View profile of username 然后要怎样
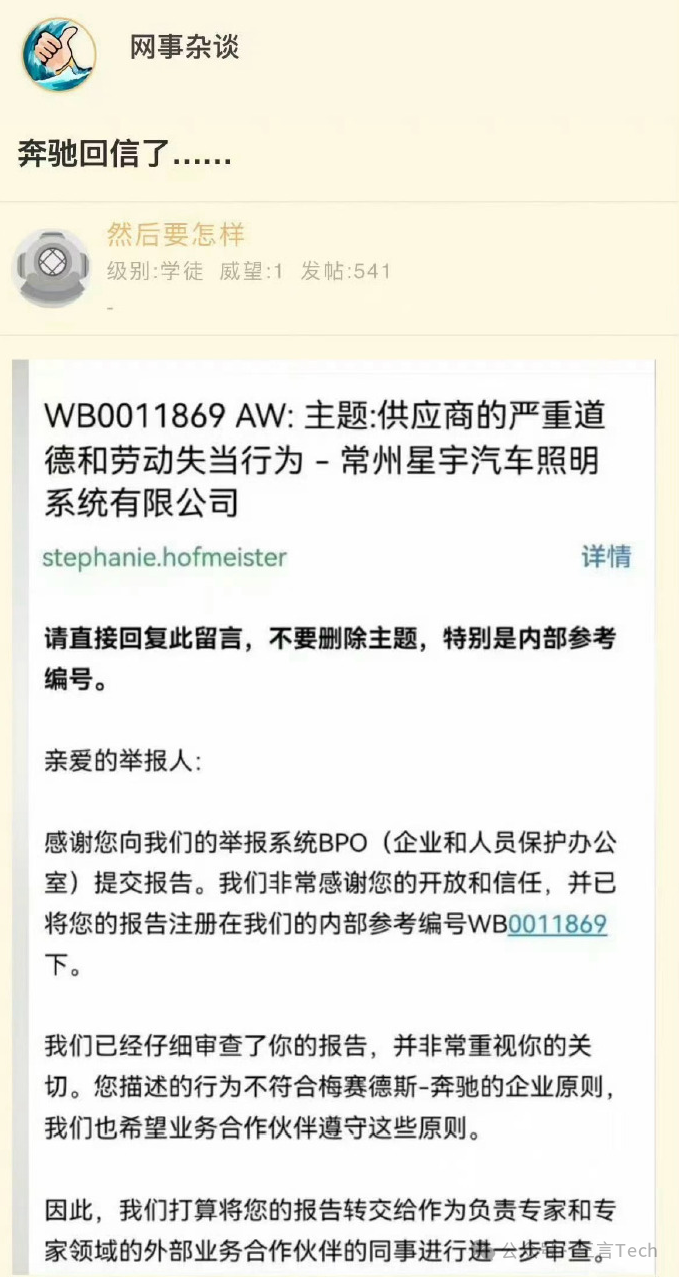Viewport: 679px width, 1277px height. tap(176, 235)
